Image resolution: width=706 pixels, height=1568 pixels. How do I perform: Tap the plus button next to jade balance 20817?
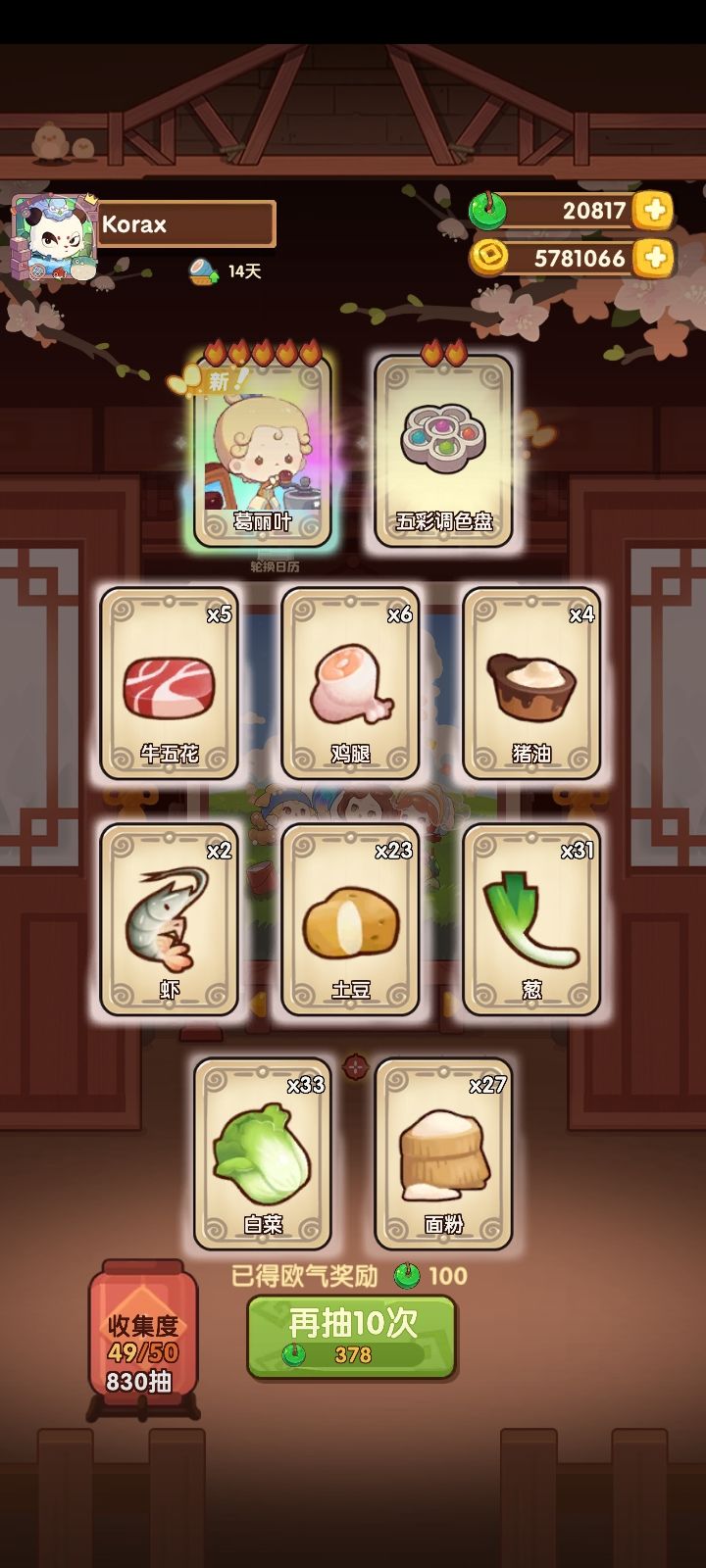tap(657, 209)
